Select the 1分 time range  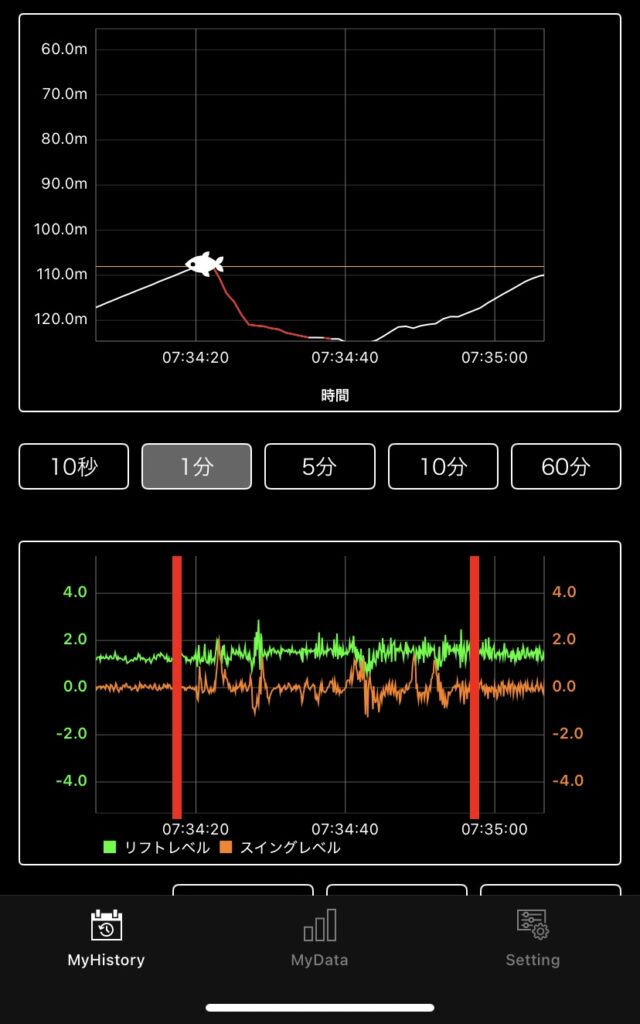pyautogui.click(x=196, y=467)
